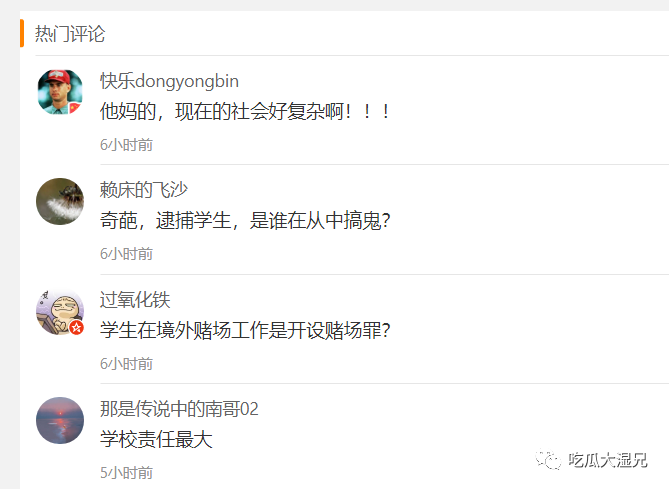Screen dimensions: 669x489
Task: Open username 那是传说中的南哥02
Action: pos(179,409)
